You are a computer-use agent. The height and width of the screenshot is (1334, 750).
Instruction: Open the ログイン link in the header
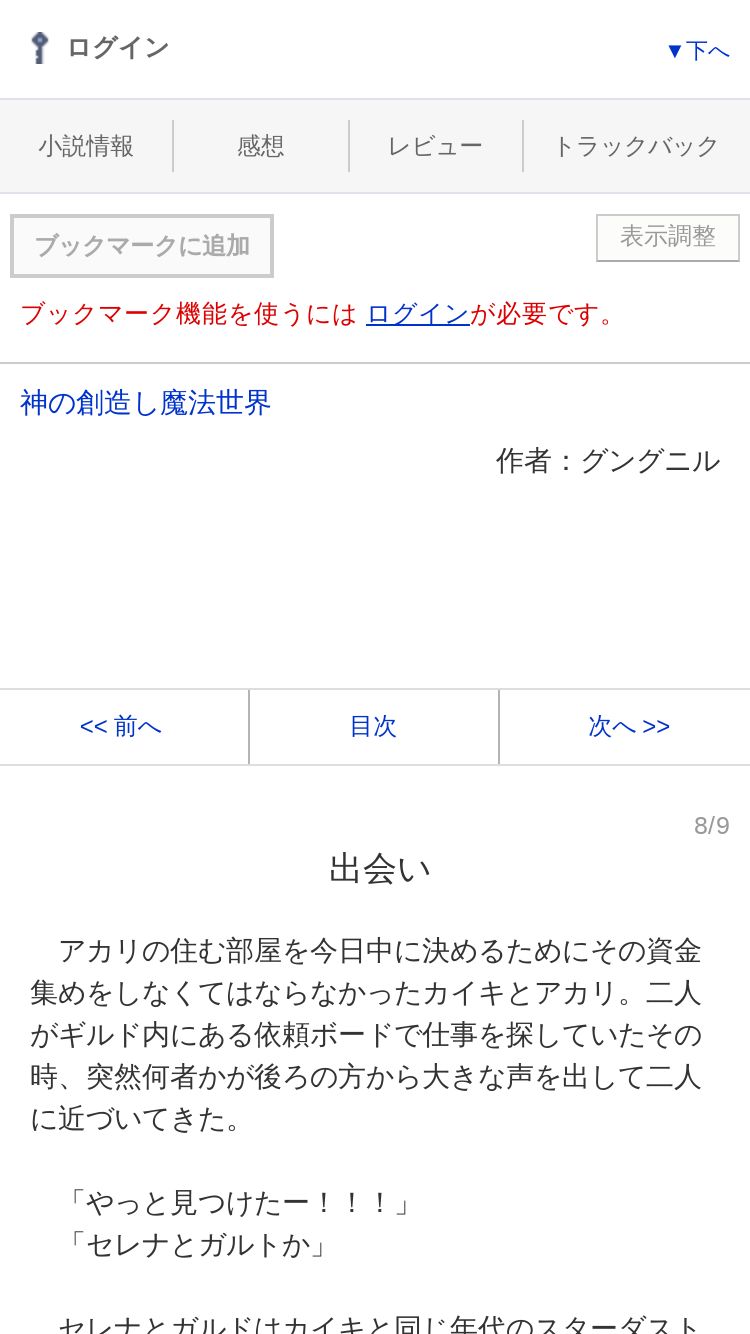100,48
